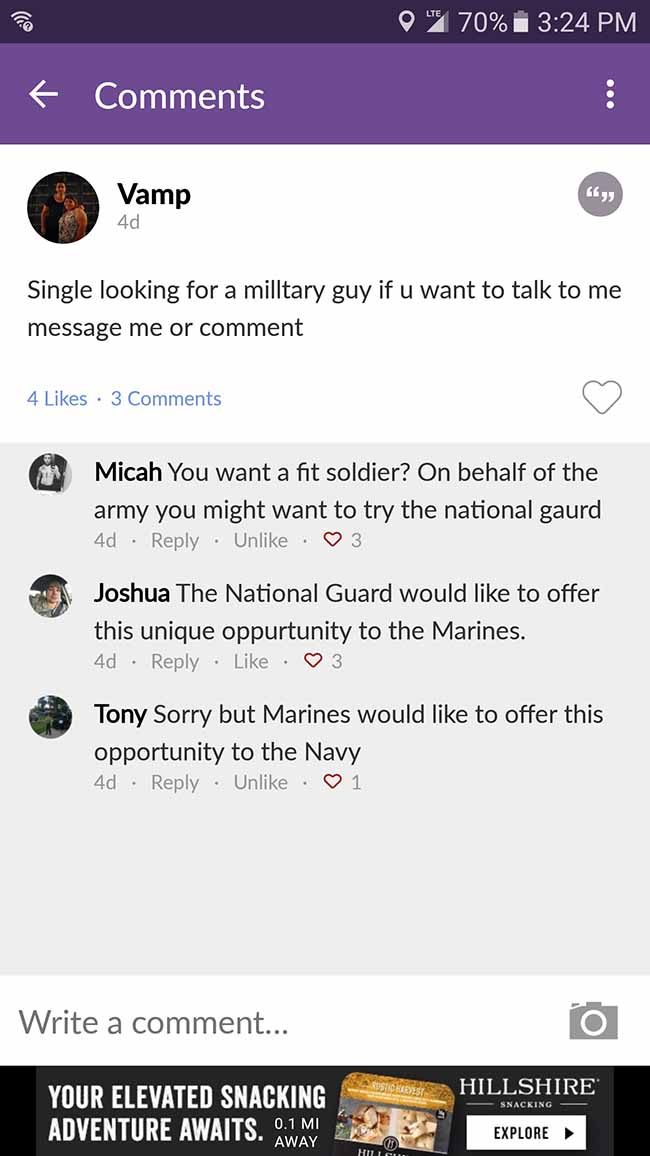Unlike Micah's comment
The image size is (650, 1156).
pos(260,540)
